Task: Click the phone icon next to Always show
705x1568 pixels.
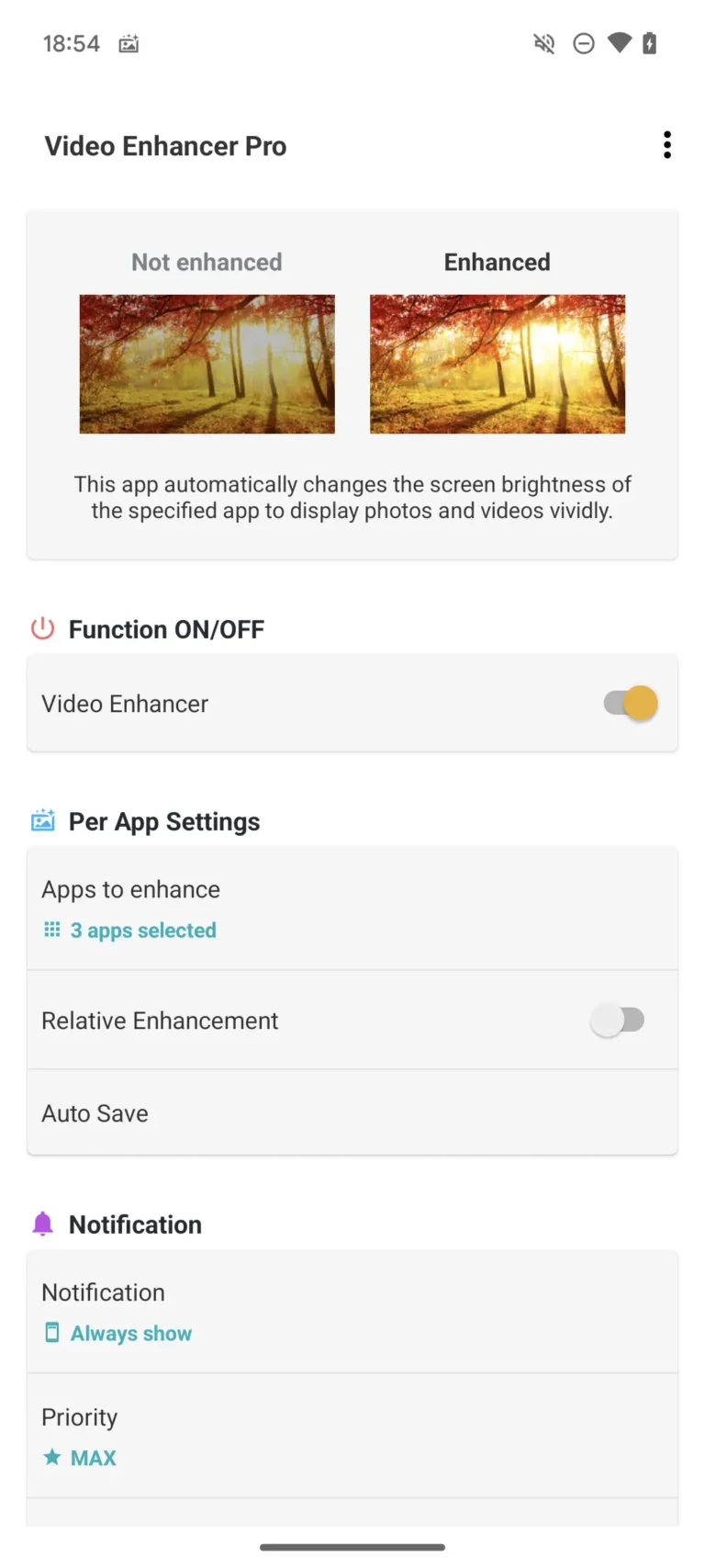Action: (x=52, y=1332)
